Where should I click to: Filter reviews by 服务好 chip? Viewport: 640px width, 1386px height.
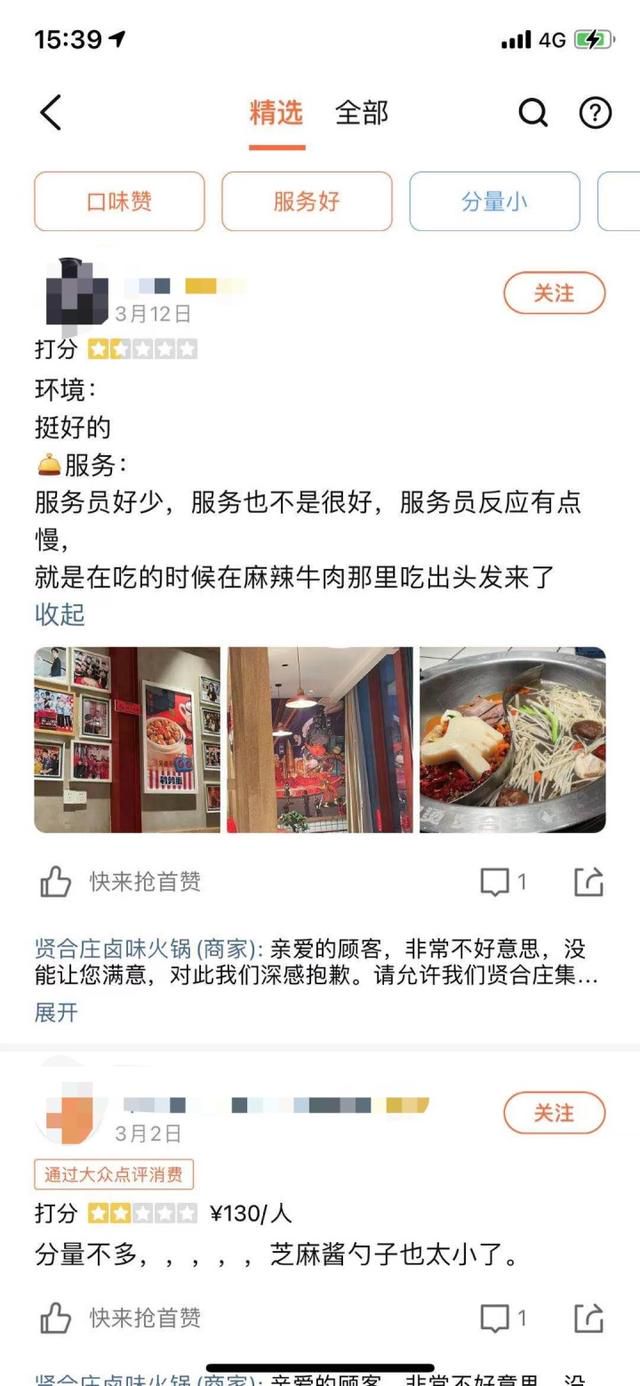307,201
